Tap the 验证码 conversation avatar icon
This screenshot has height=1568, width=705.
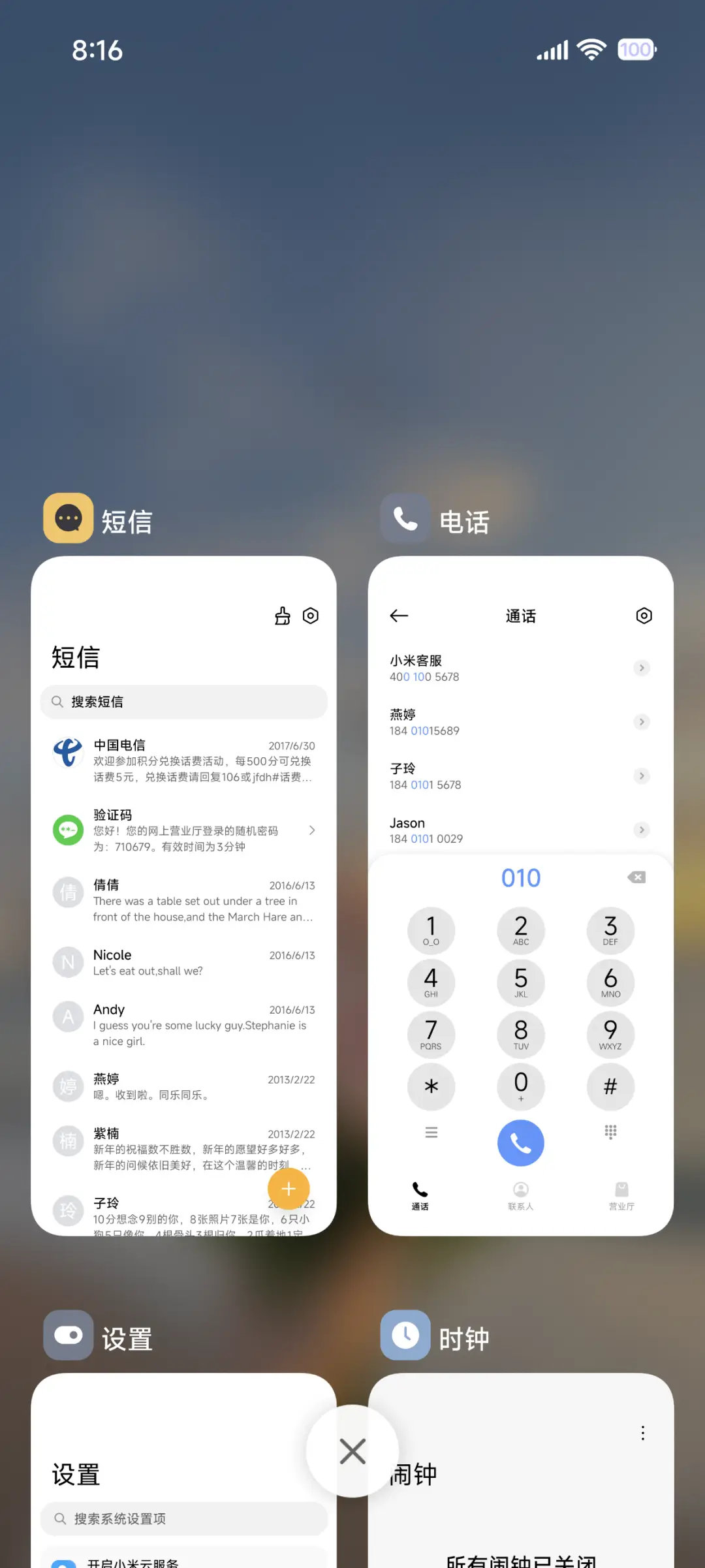coord(68,830)
